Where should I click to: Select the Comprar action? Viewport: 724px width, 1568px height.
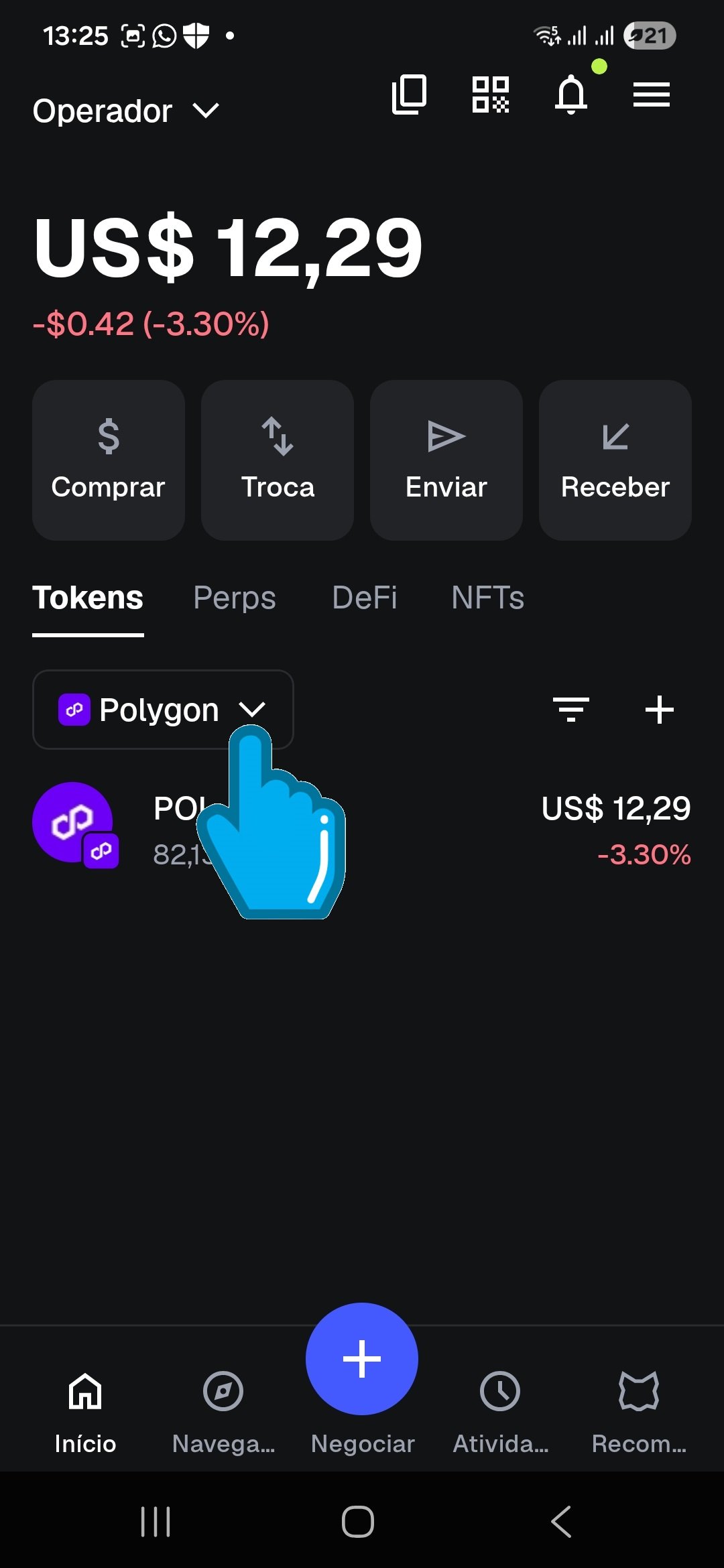point(108,460)
